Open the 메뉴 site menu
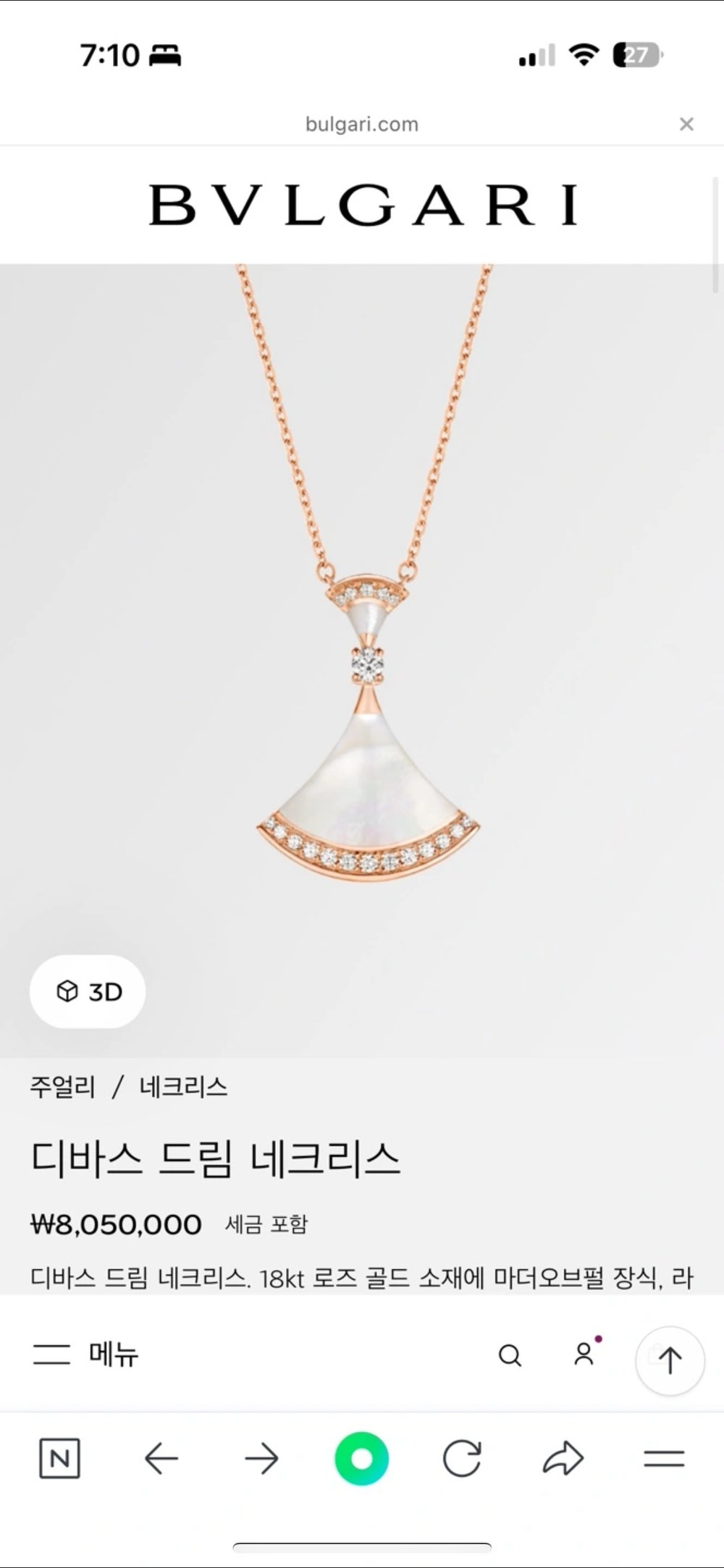 86,1354
